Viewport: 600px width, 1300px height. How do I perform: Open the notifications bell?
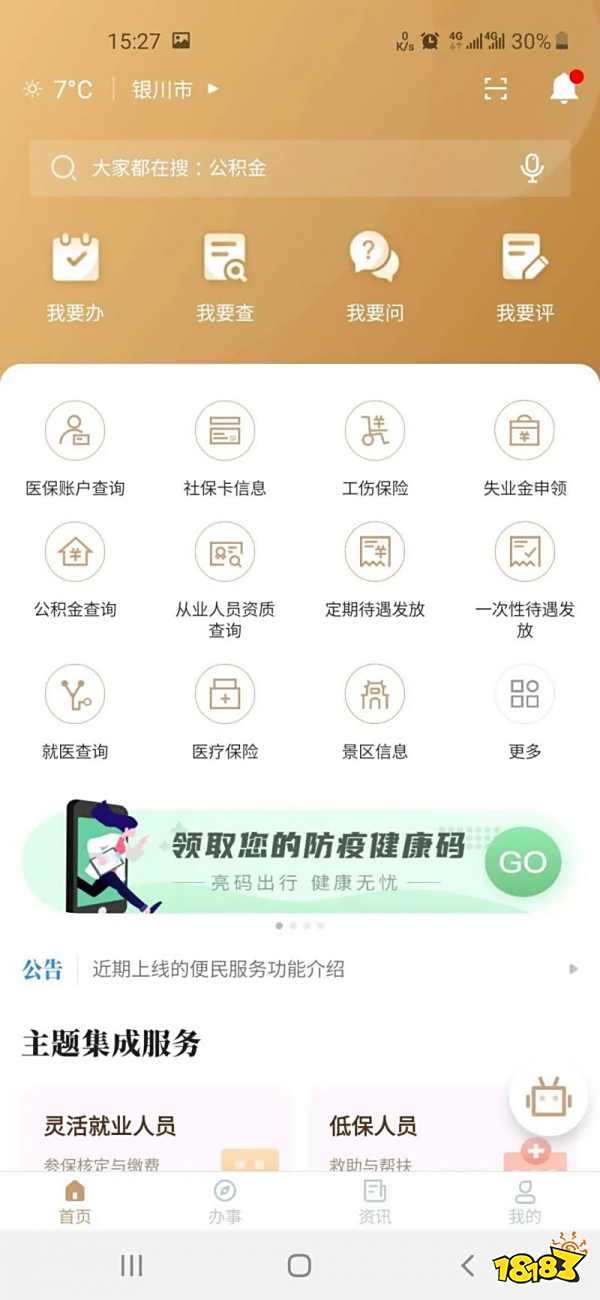click(x=564, y=89)
